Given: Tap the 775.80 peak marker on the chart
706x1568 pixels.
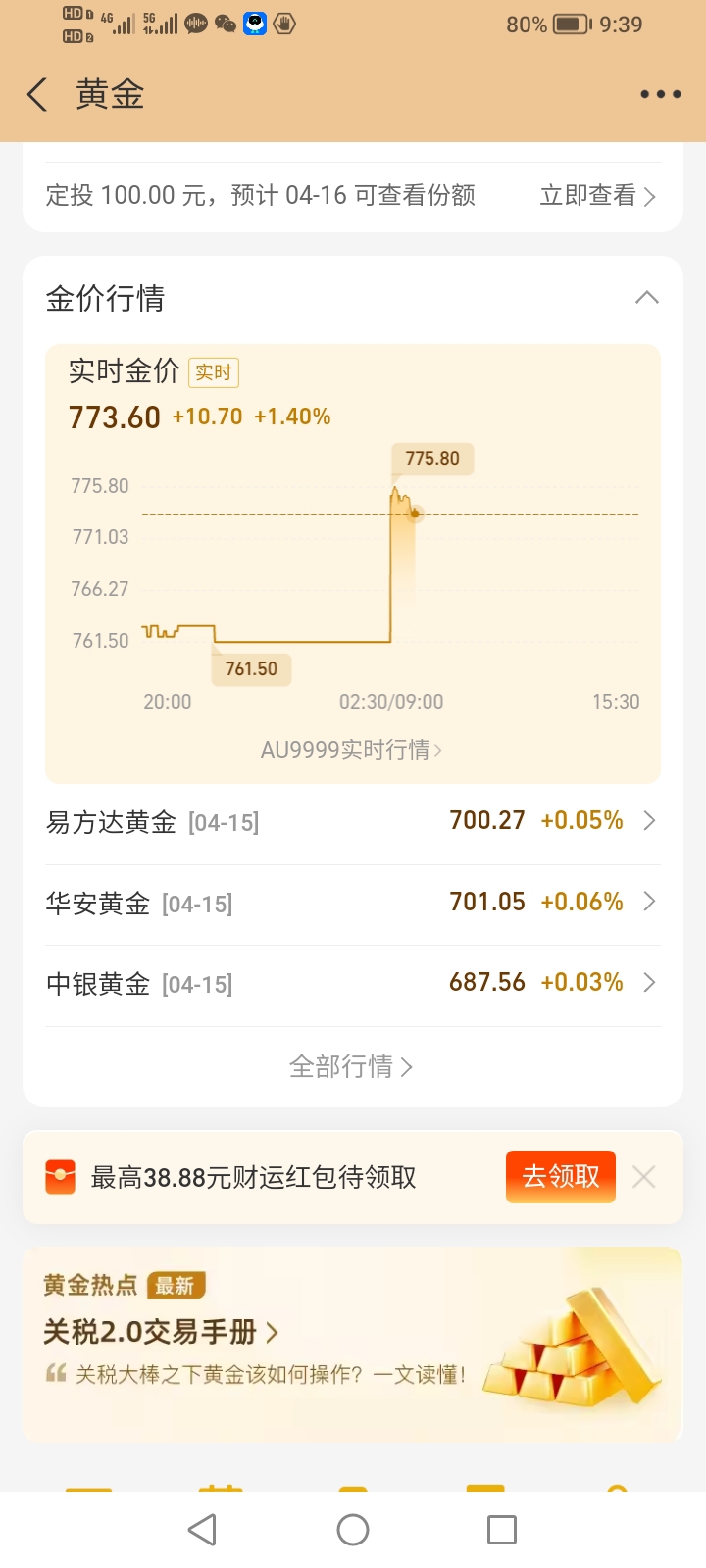Looking at the screenshot, I should point(432,458).
